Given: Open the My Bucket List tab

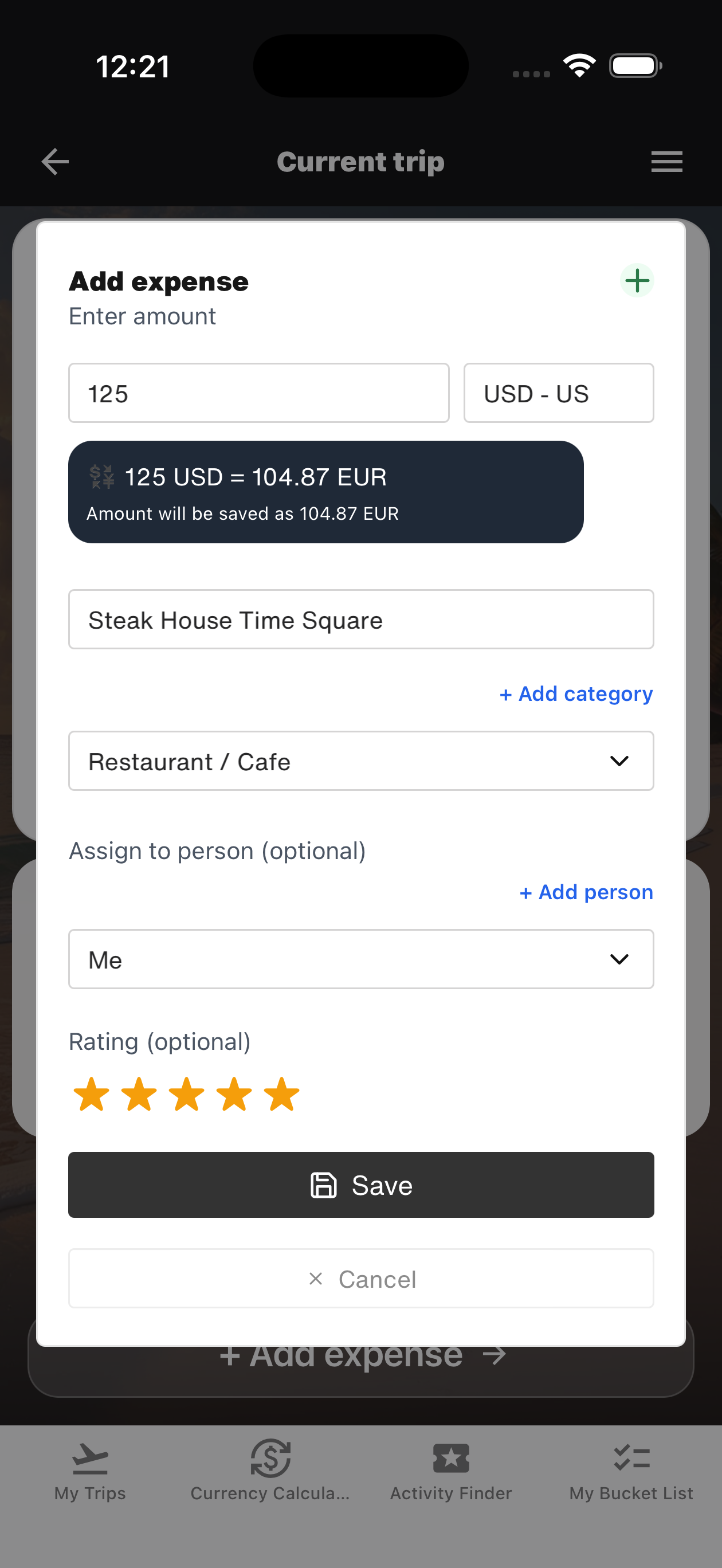Looking at the screenshot, I should click(x=631, y=1471).
